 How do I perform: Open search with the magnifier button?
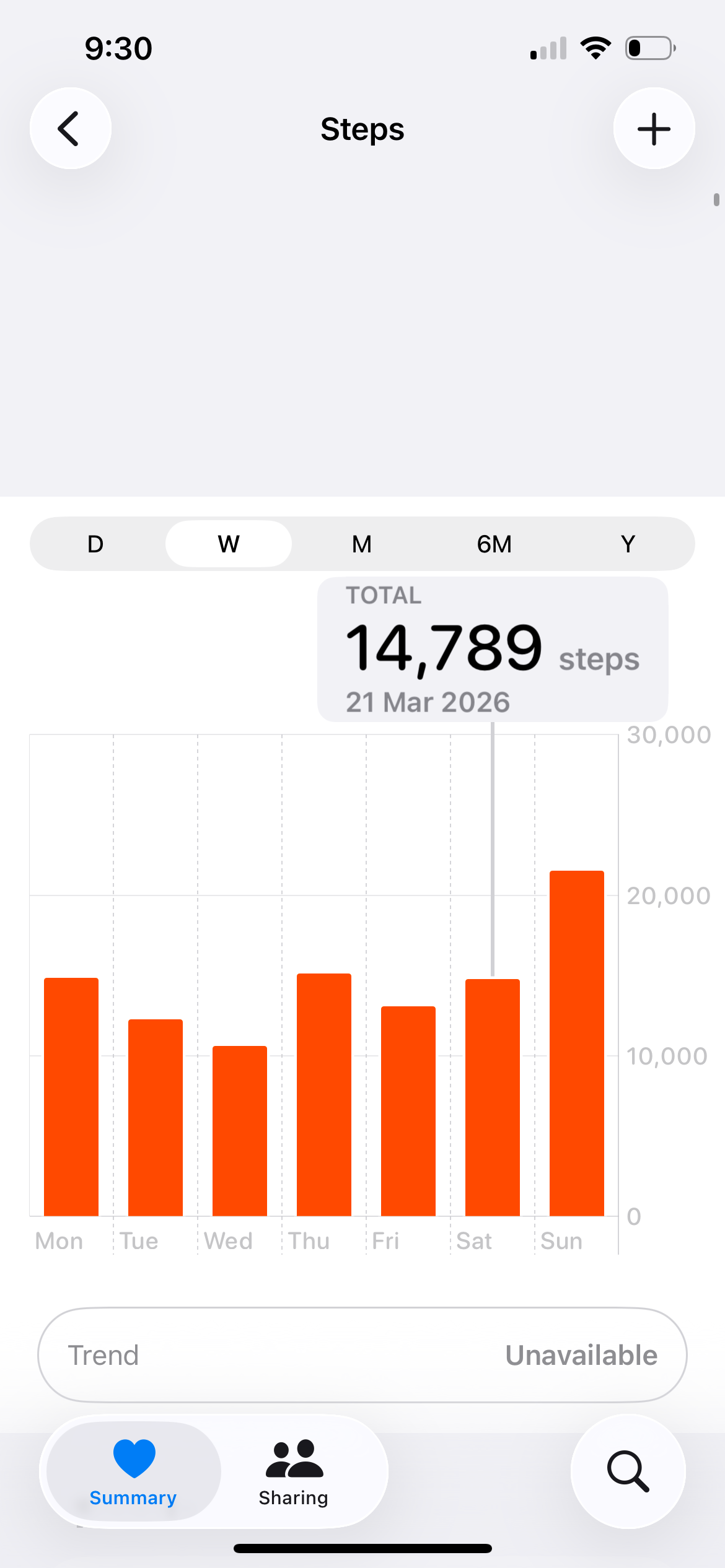(628, 1471)
